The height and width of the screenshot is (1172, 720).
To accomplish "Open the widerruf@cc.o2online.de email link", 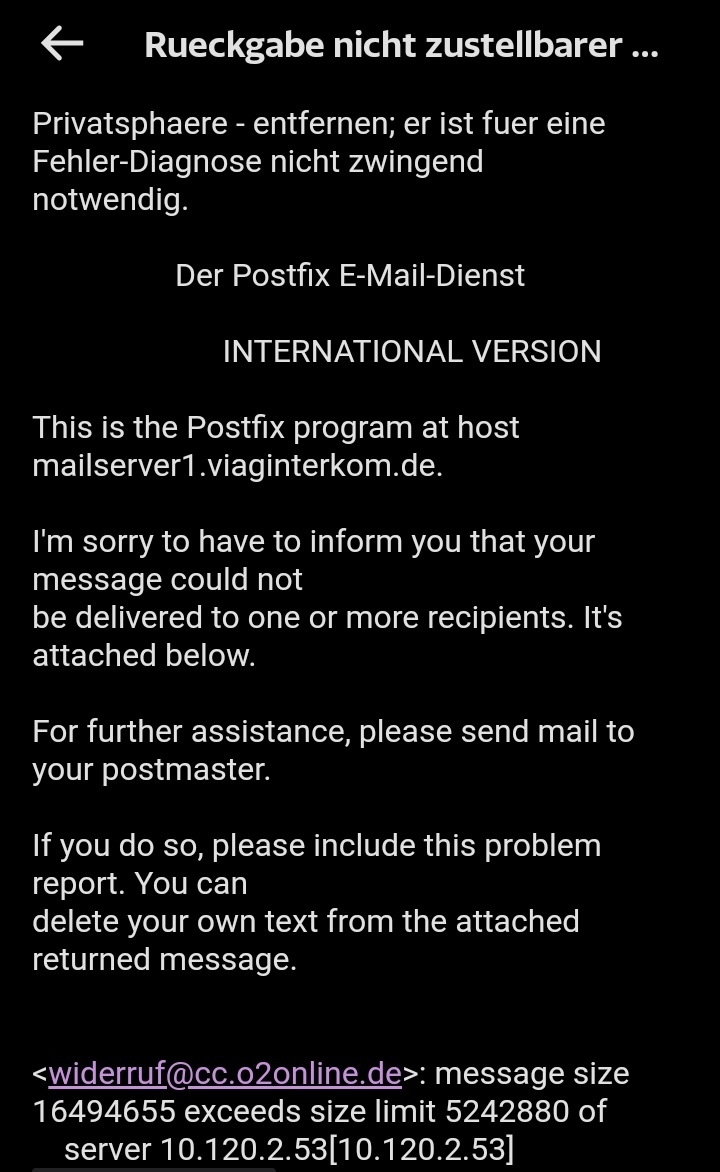I will click(225, 1073).
